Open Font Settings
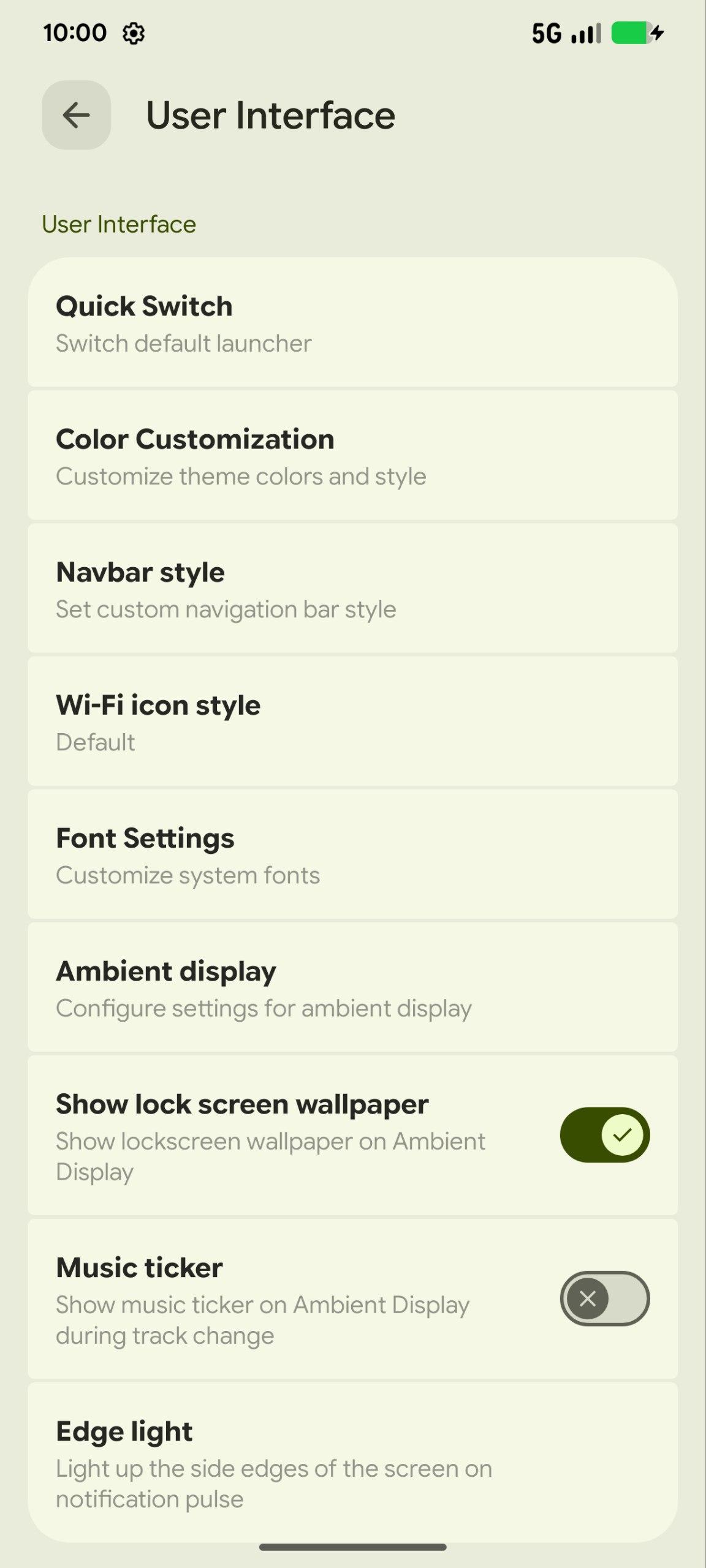This screenshot has height=1568, width=706. point(352,855)
